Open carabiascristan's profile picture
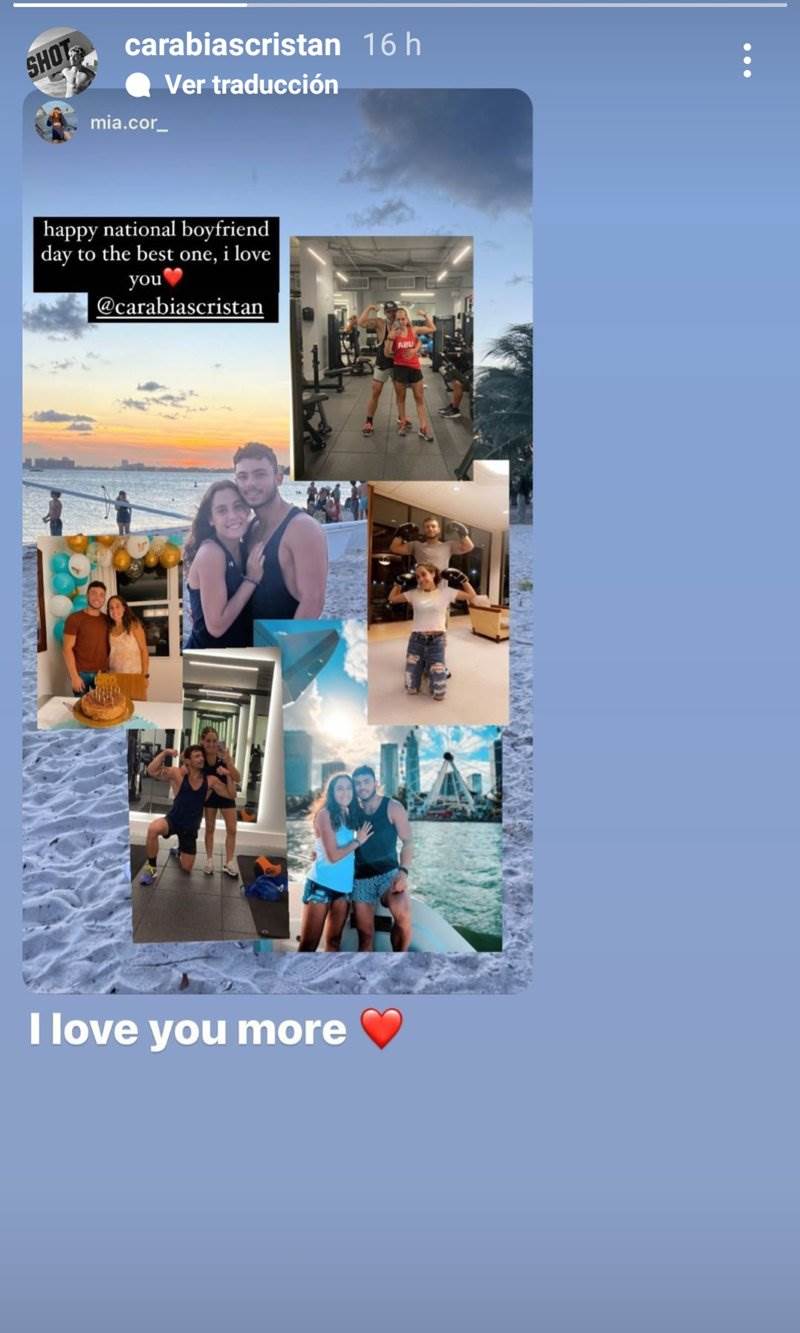The height and width of the screenshot is (1333, 800). [x=61, y=62]
